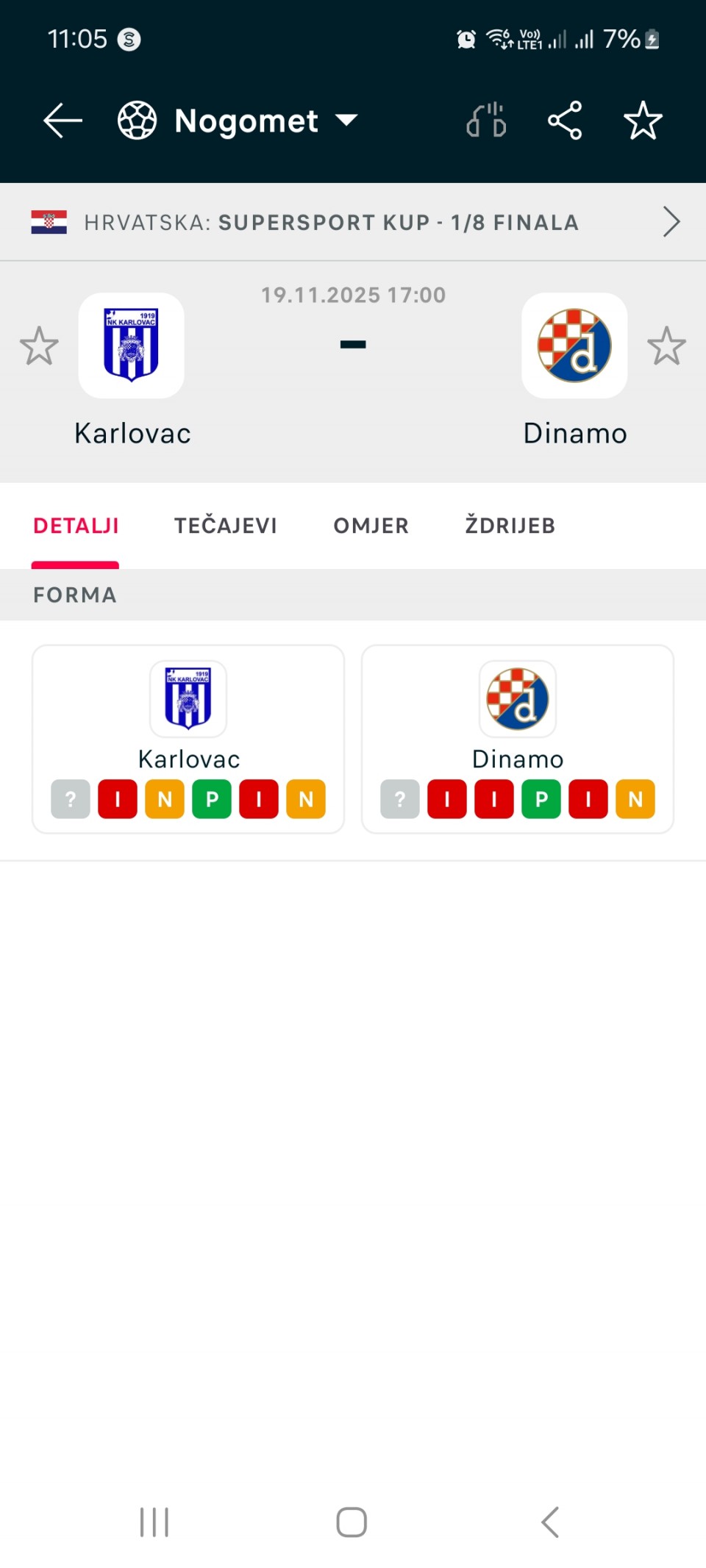
Task: Tap the system home button
Action: point(352,1522)
